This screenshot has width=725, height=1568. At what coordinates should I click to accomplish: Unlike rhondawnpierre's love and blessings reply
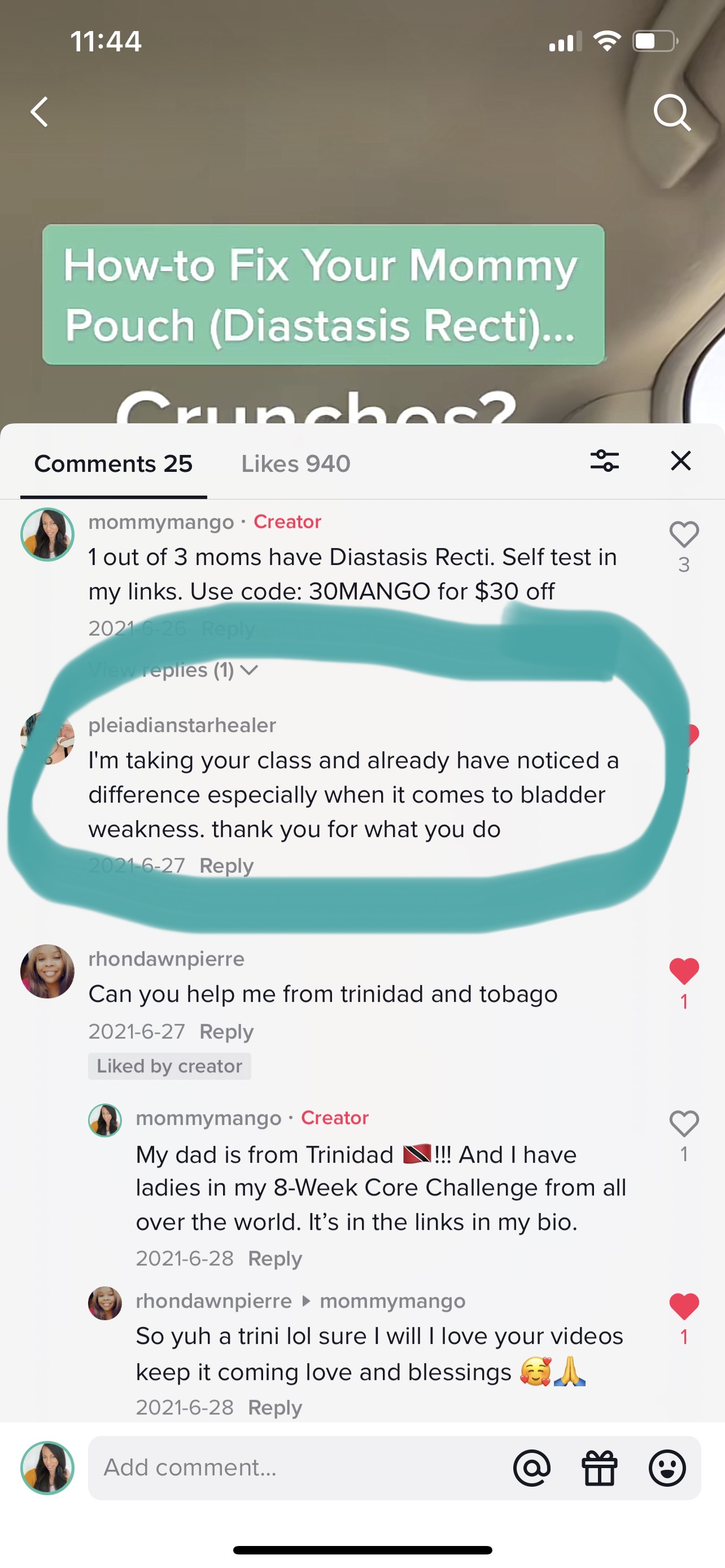click(x=684, y=1306)
